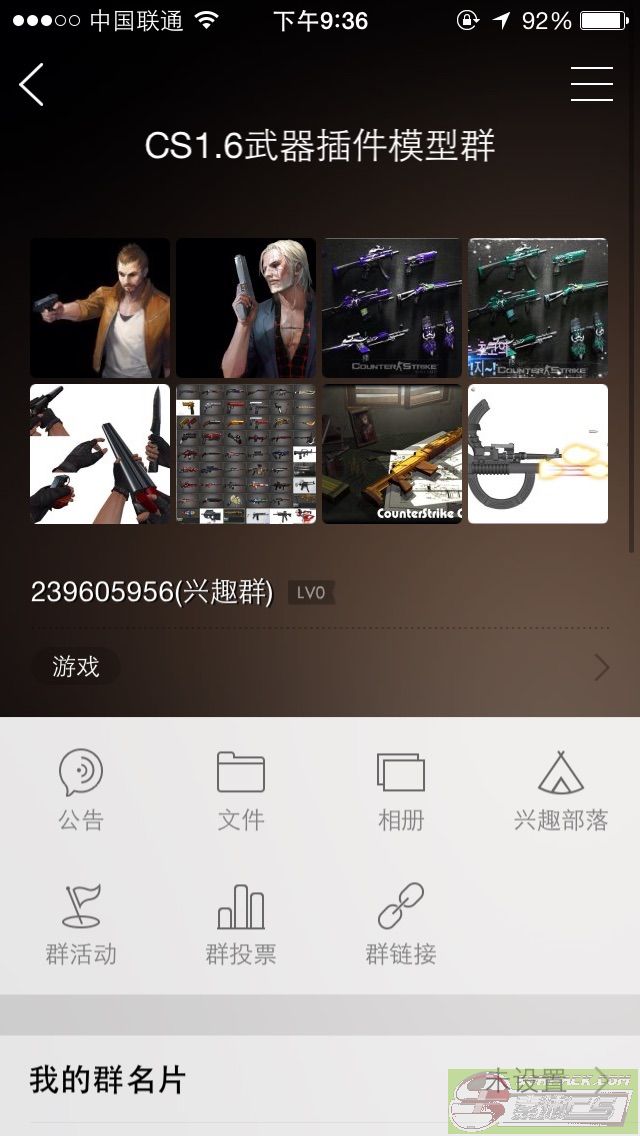Screen dimensions: 640x1136
Task: View the weapon grid collection photo
Action: point(246,454)
